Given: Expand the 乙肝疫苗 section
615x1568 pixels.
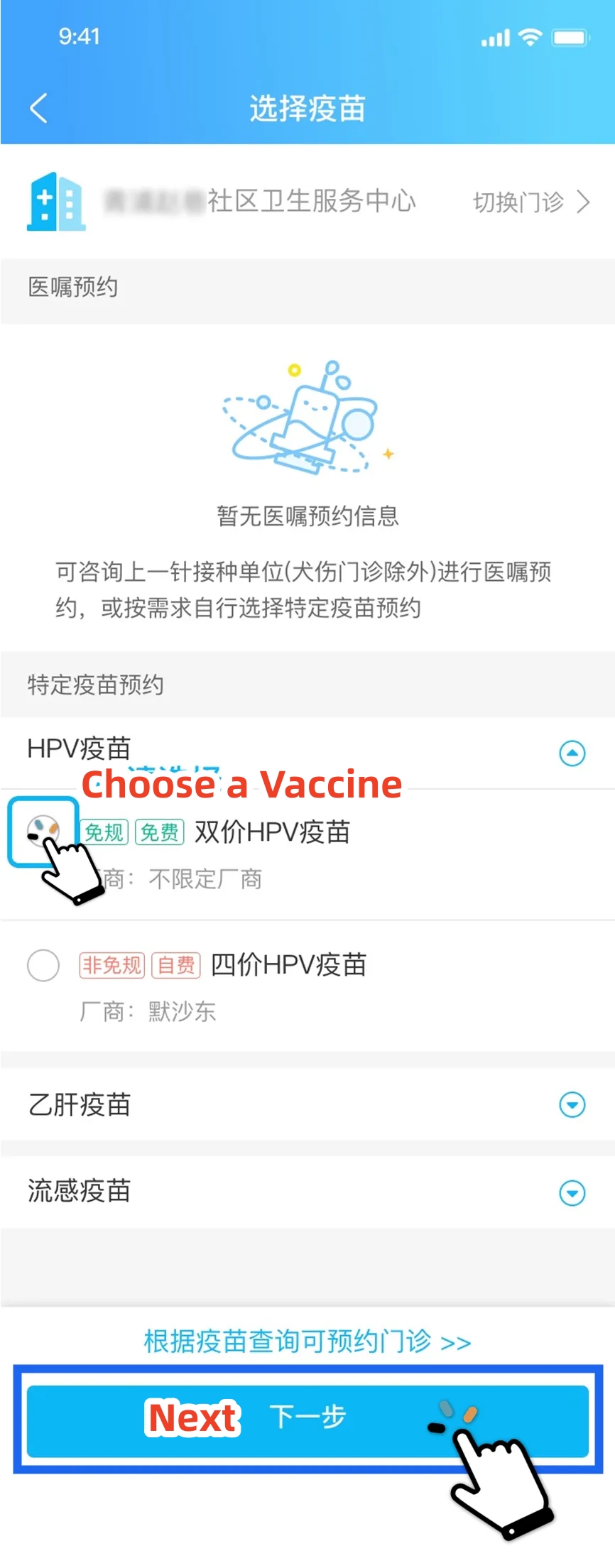Looking at the screenshot, I should [x=572, y=1105].
